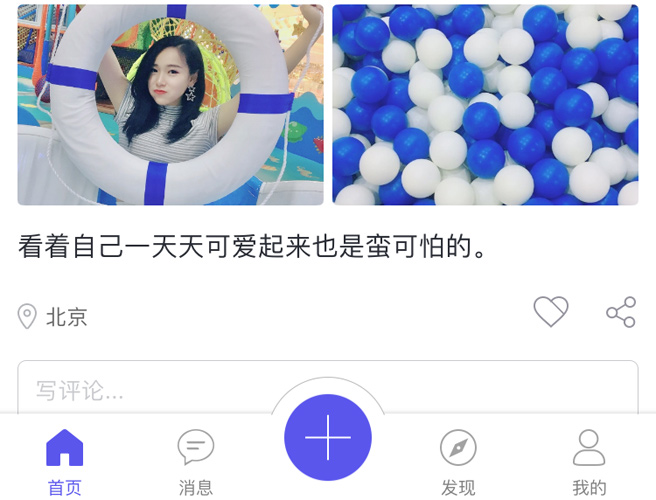Create a new post with the plus button
The width and height of the screenshot is (656, 500).
[x=328, y=438]
